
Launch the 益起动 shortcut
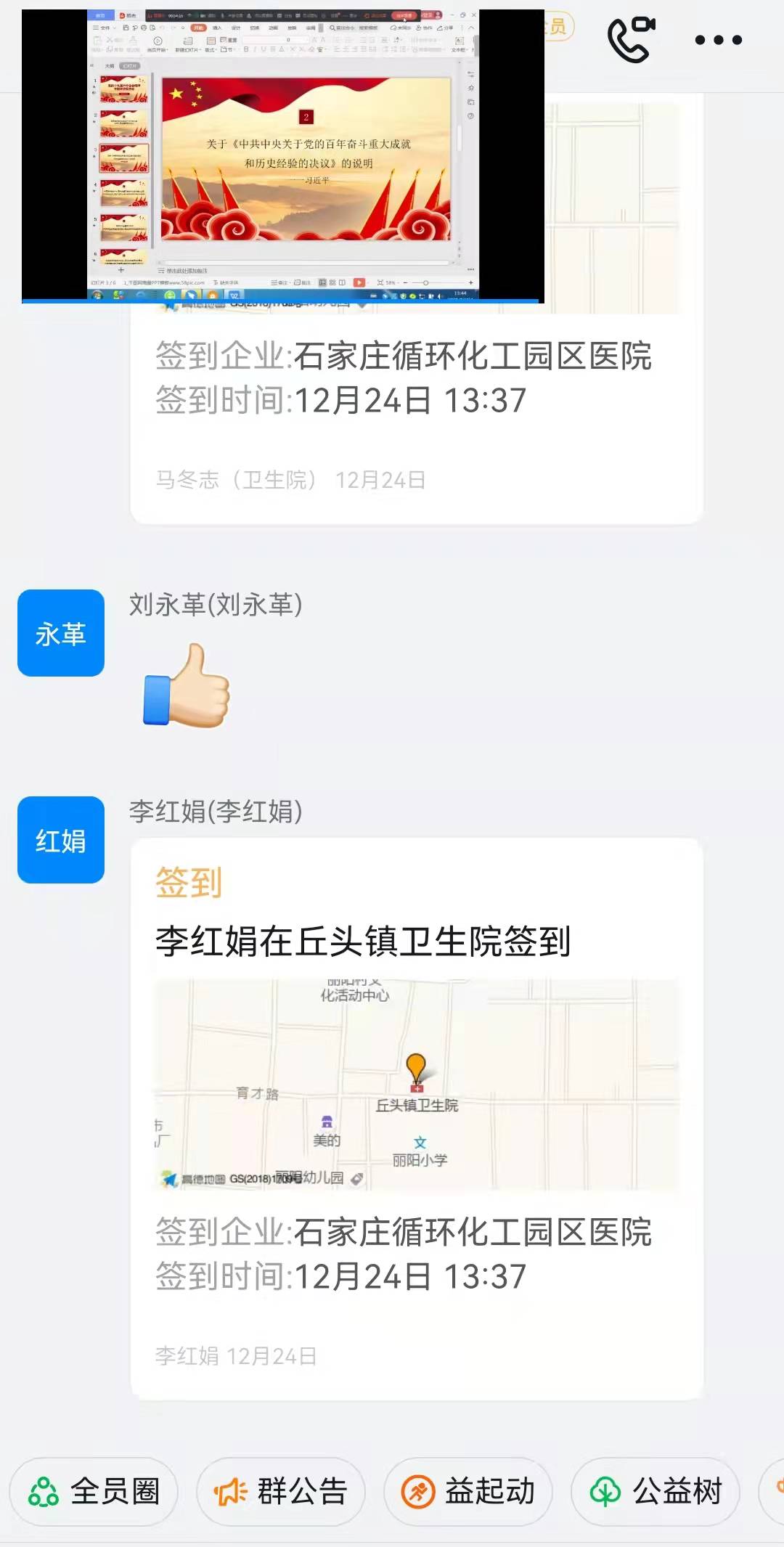(468, 1492)
